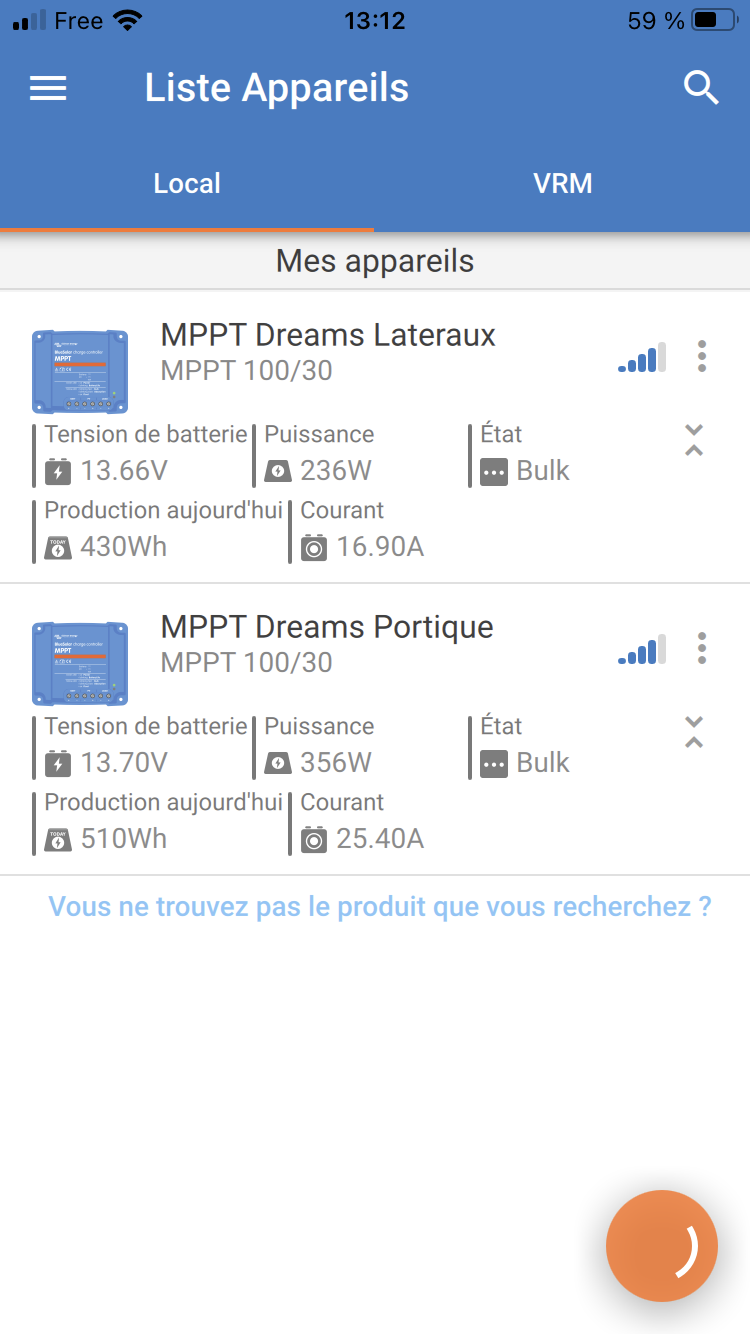The image size is (750, 1334).
Task: Tap the orange floating refresh button
Action: pyautogui.click(x=662, y=1246)
